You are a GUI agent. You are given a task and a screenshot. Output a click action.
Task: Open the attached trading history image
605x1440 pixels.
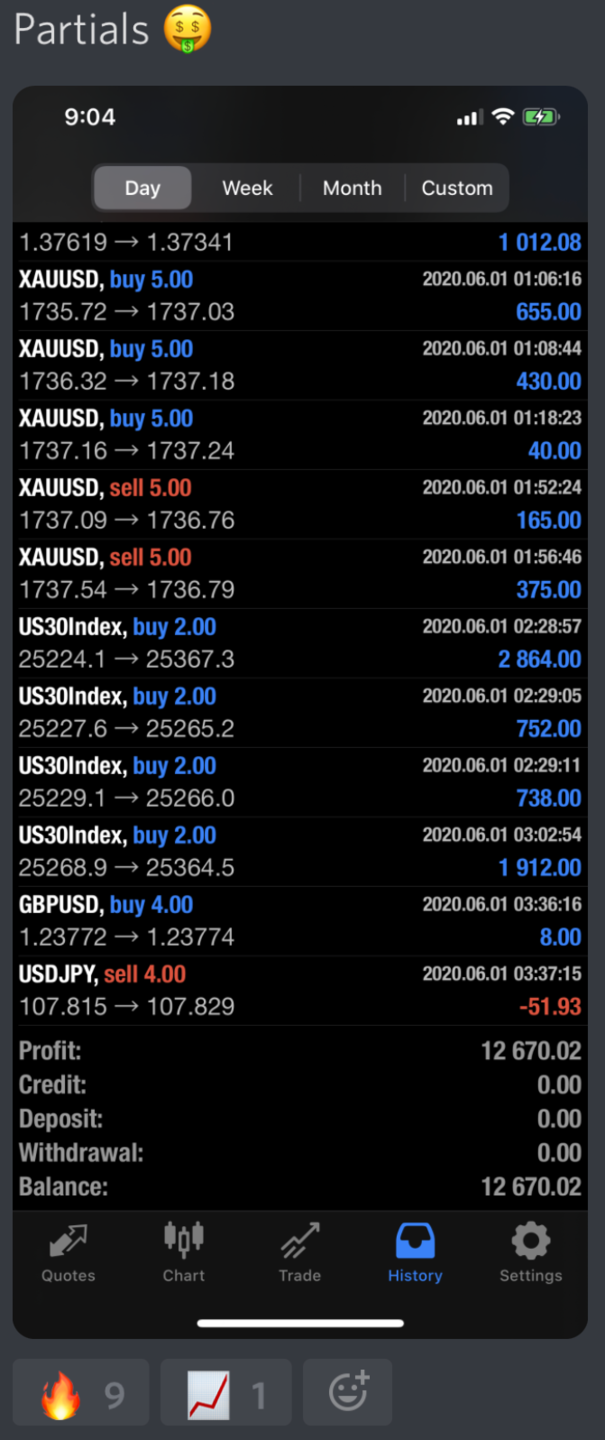pos(300,700)
